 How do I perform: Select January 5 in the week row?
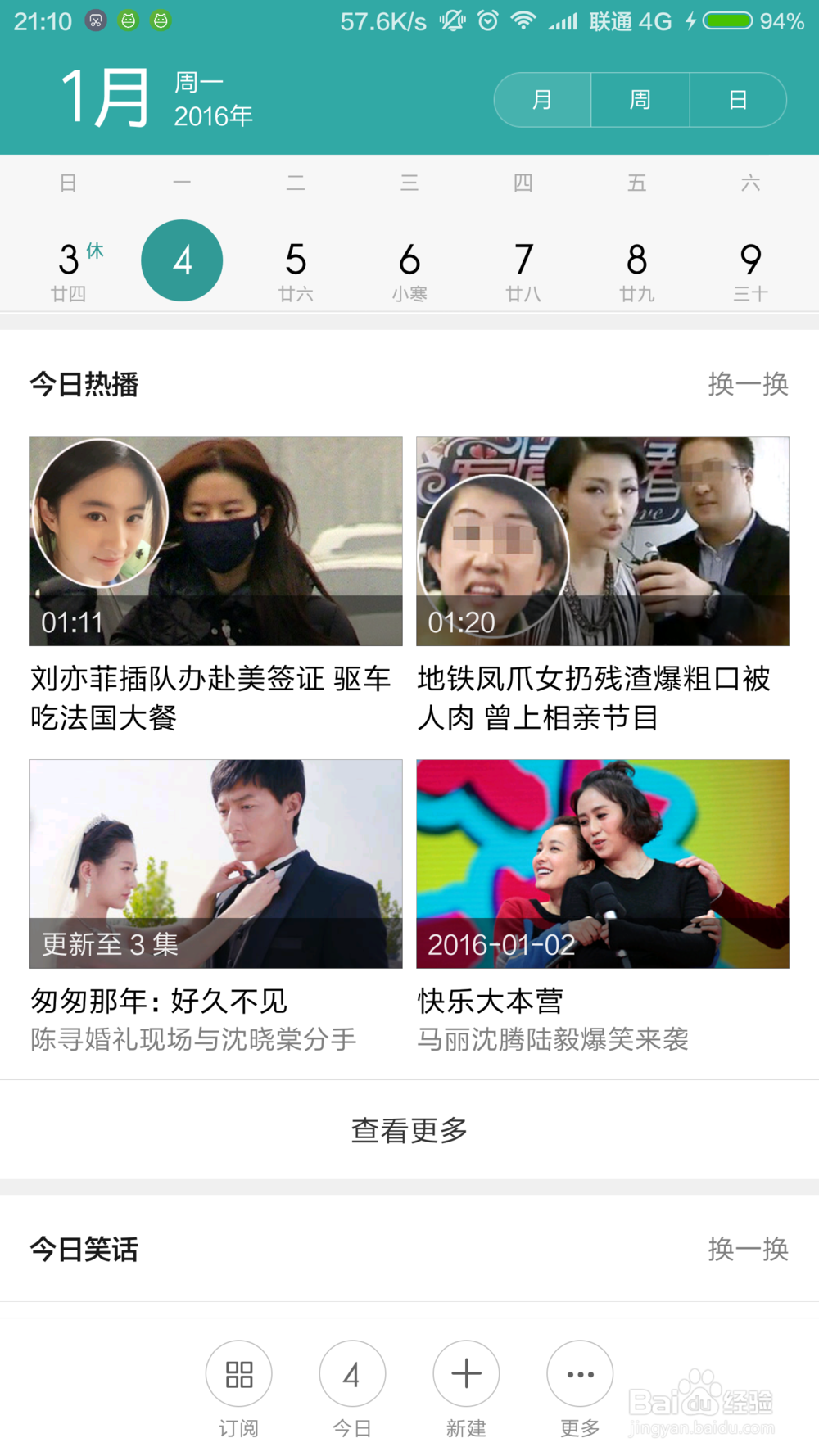(x=296, y=266)
